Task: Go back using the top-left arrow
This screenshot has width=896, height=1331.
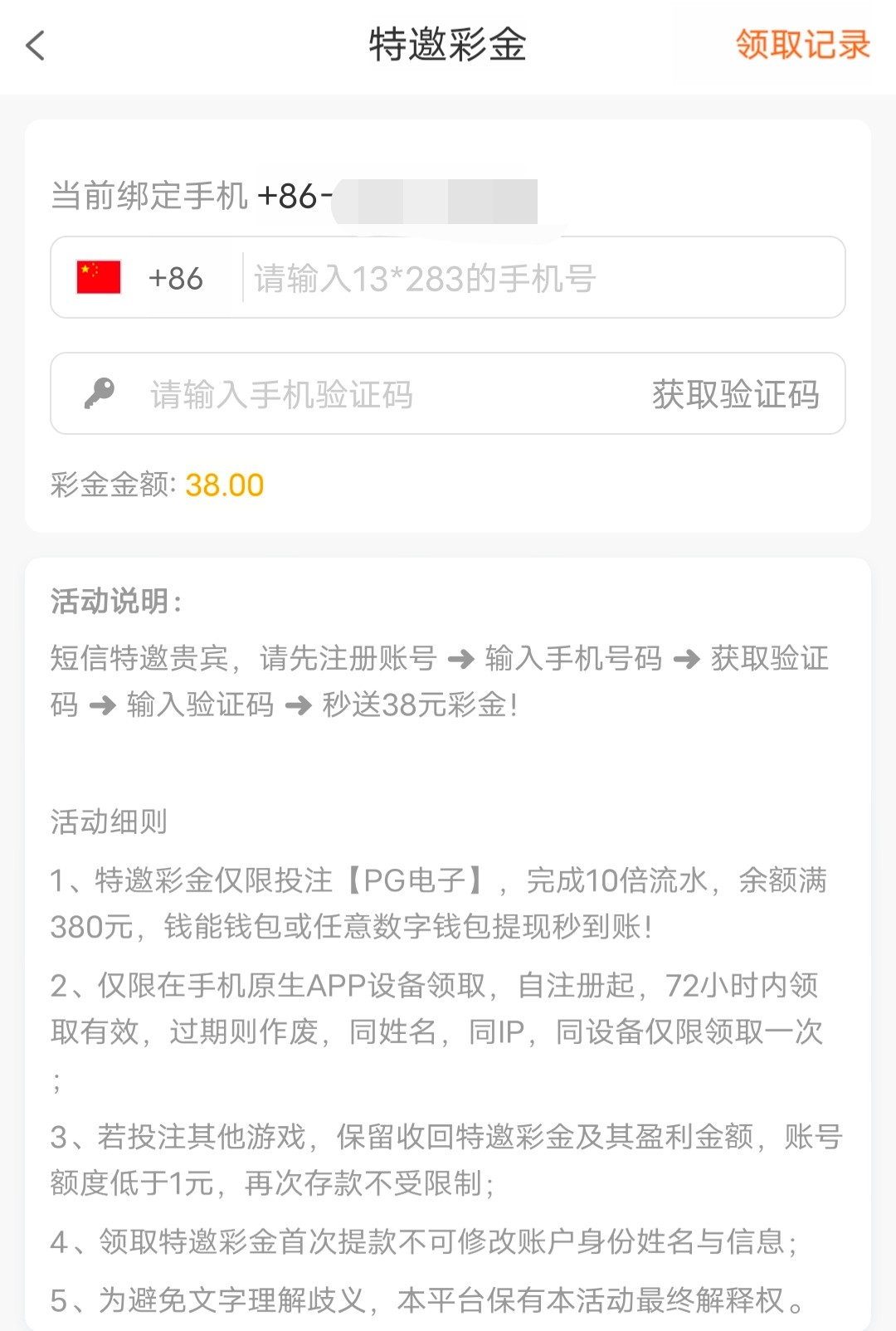Action: pyautogui.click(x=35, y=46)
